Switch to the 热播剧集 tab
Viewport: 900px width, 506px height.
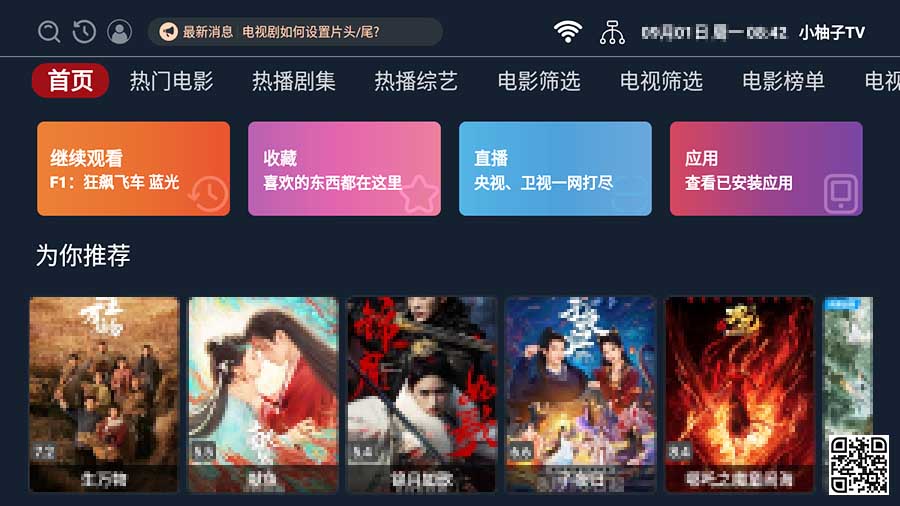pos(293,81)
